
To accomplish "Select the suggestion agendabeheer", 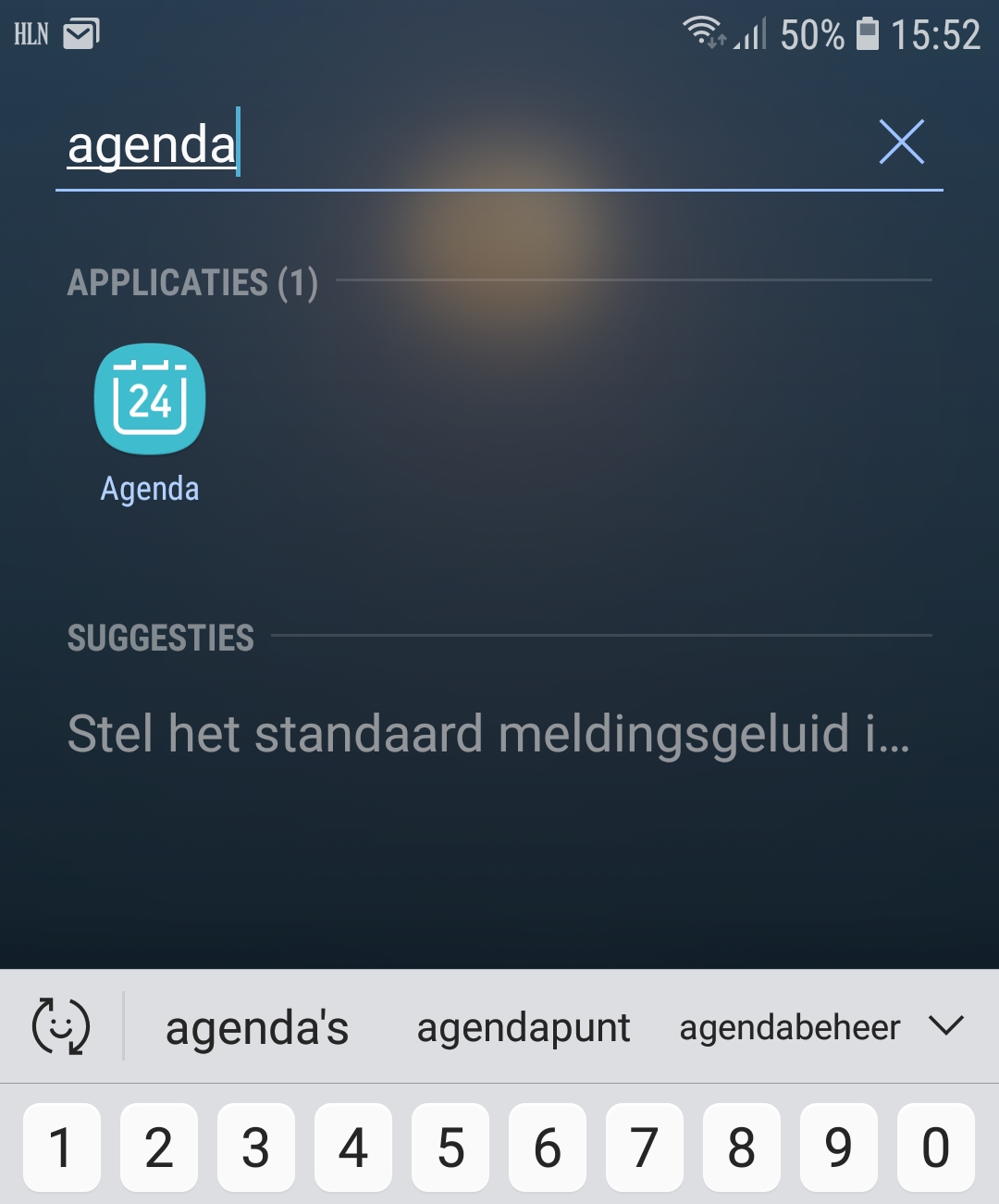I will pos(791,1027).
